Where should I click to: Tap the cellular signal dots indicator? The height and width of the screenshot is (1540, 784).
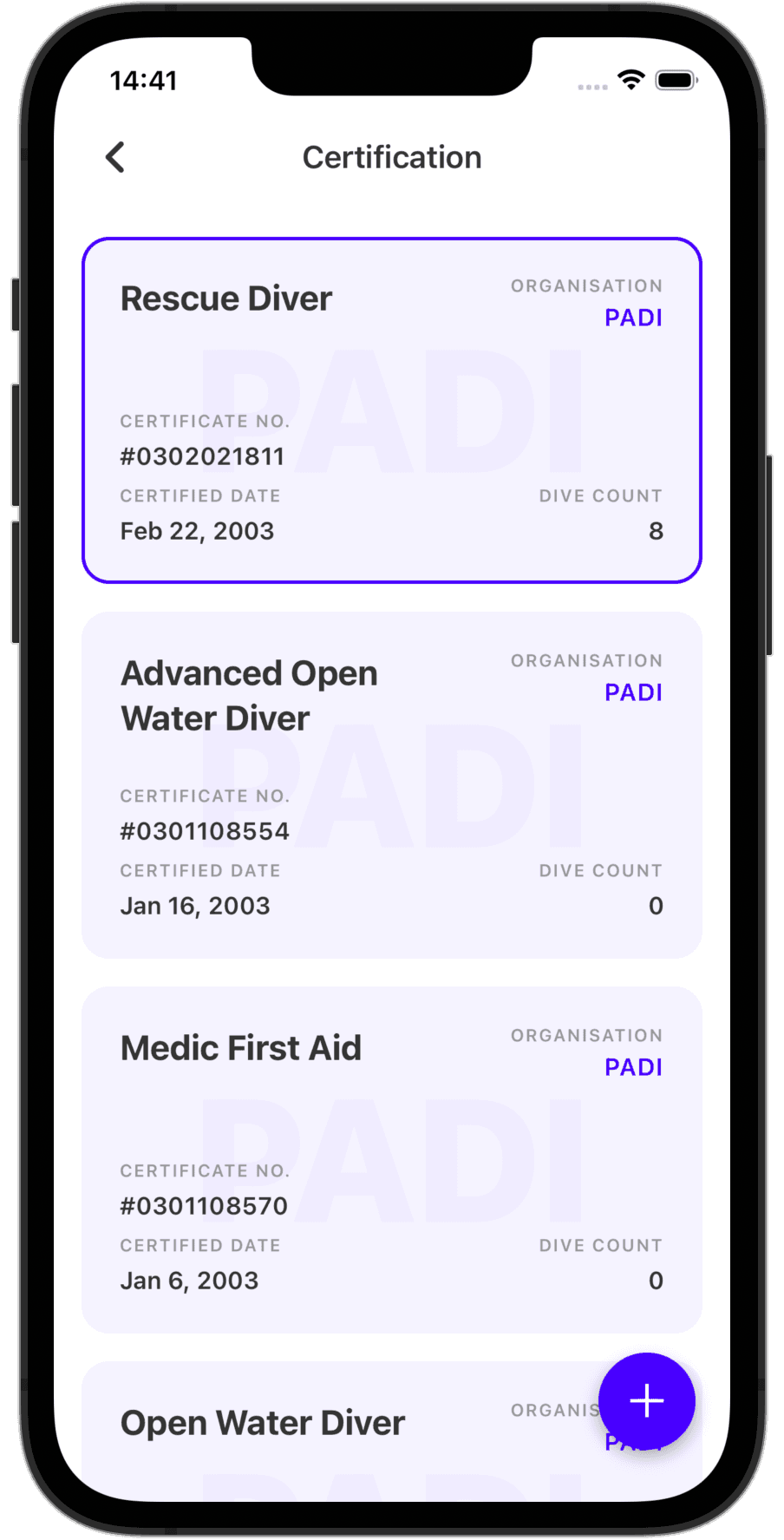[x=592, y=86]
